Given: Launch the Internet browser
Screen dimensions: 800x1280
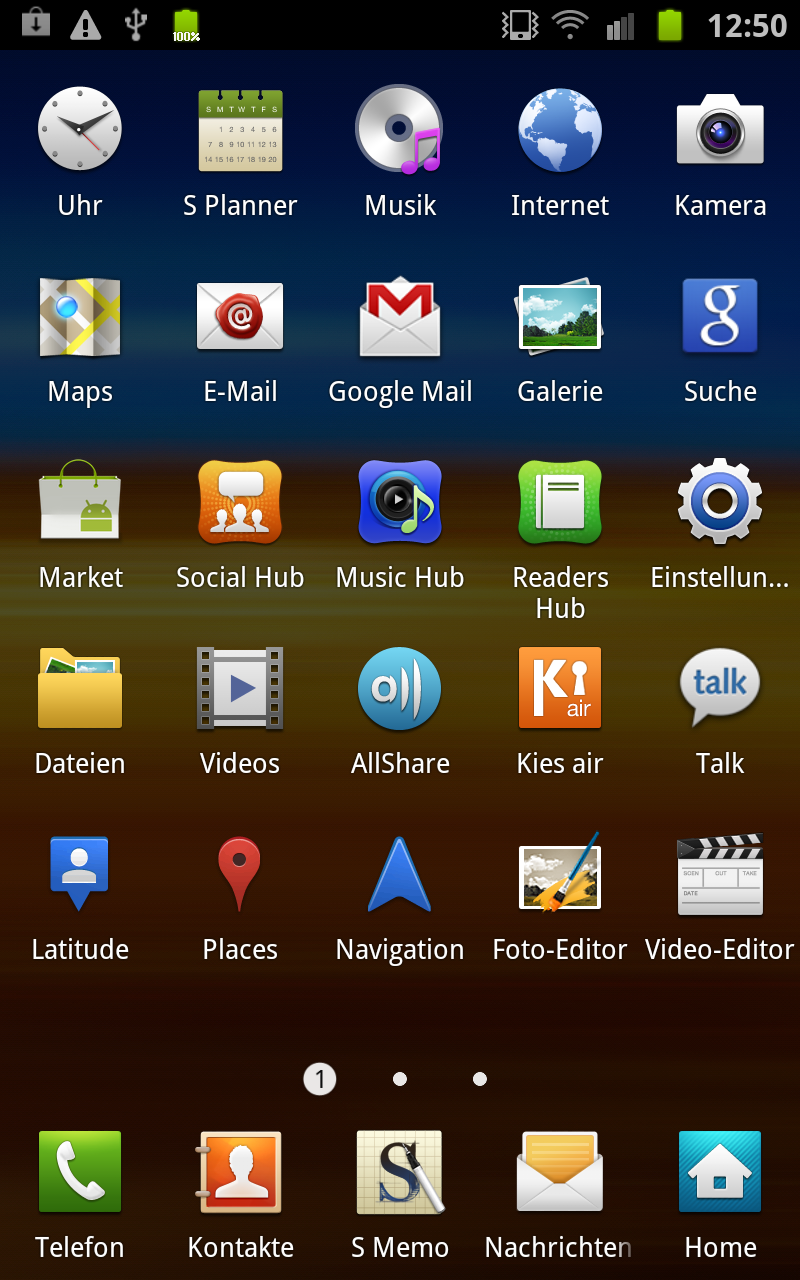Looking at the screenshot, I should (x=560, y=130).
